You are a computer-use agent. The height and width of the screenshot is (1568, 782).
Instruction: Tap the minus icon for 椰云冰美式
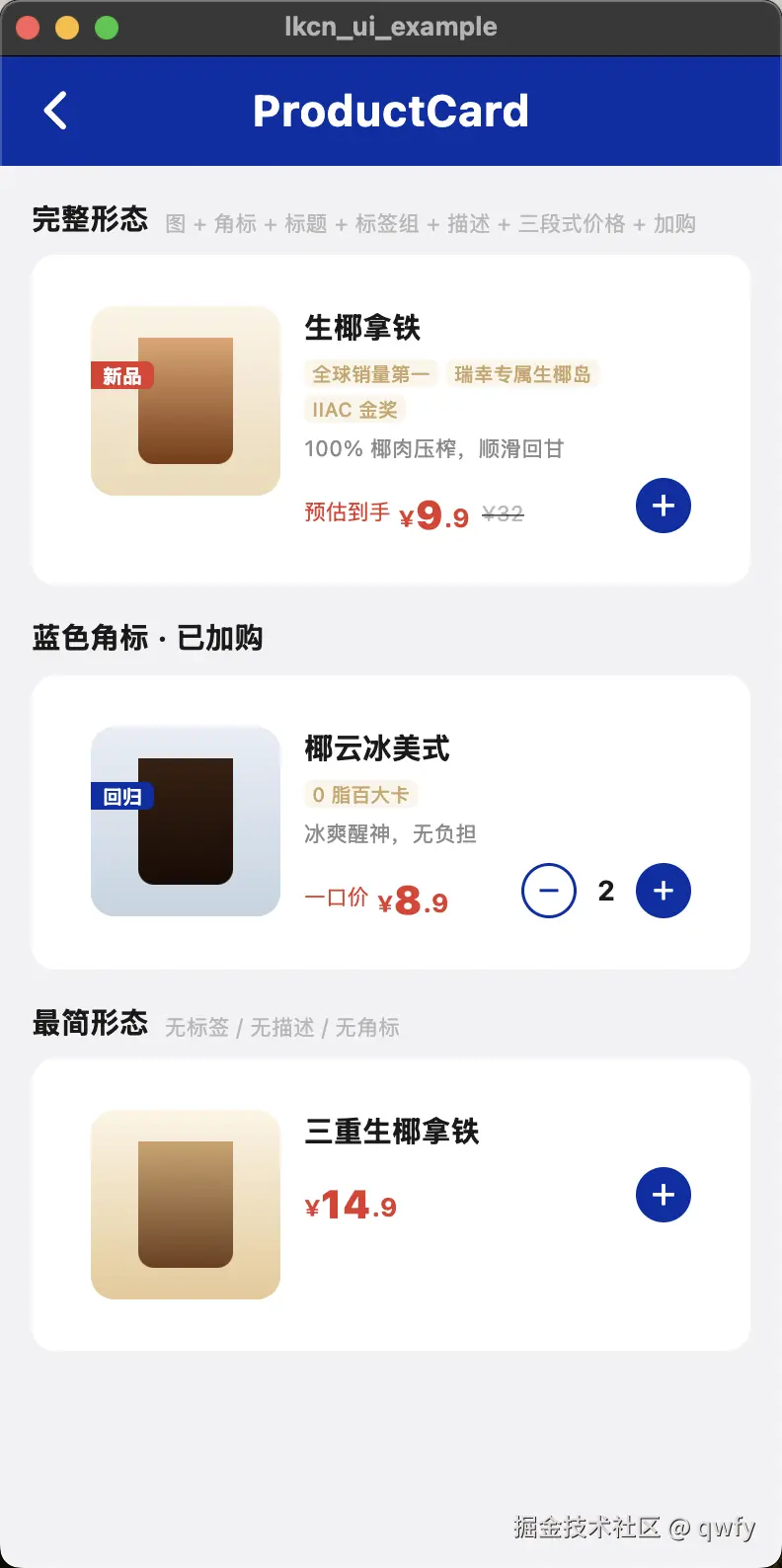click(548, 890)
